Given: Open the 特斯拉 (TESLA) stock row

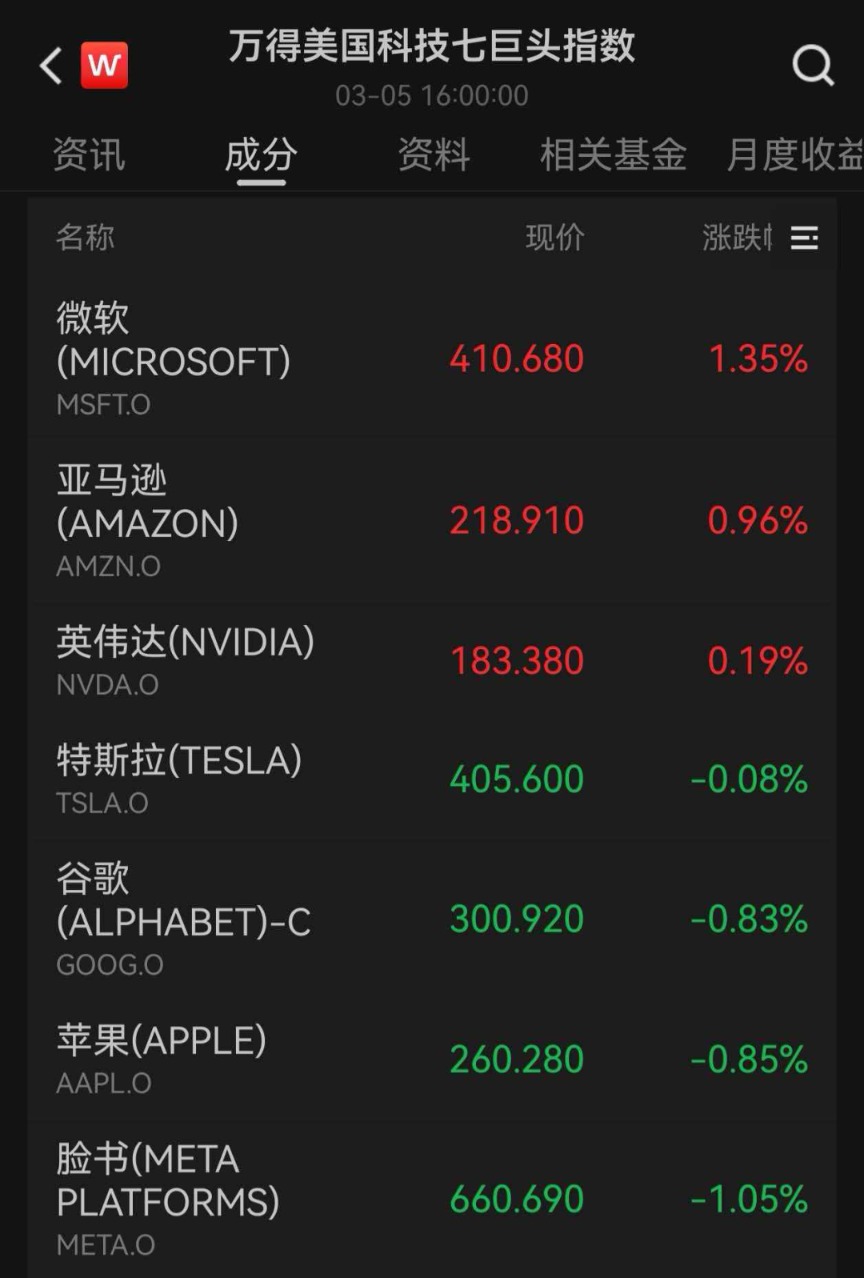Looking at the screenshot, I should tap(430, 779).
